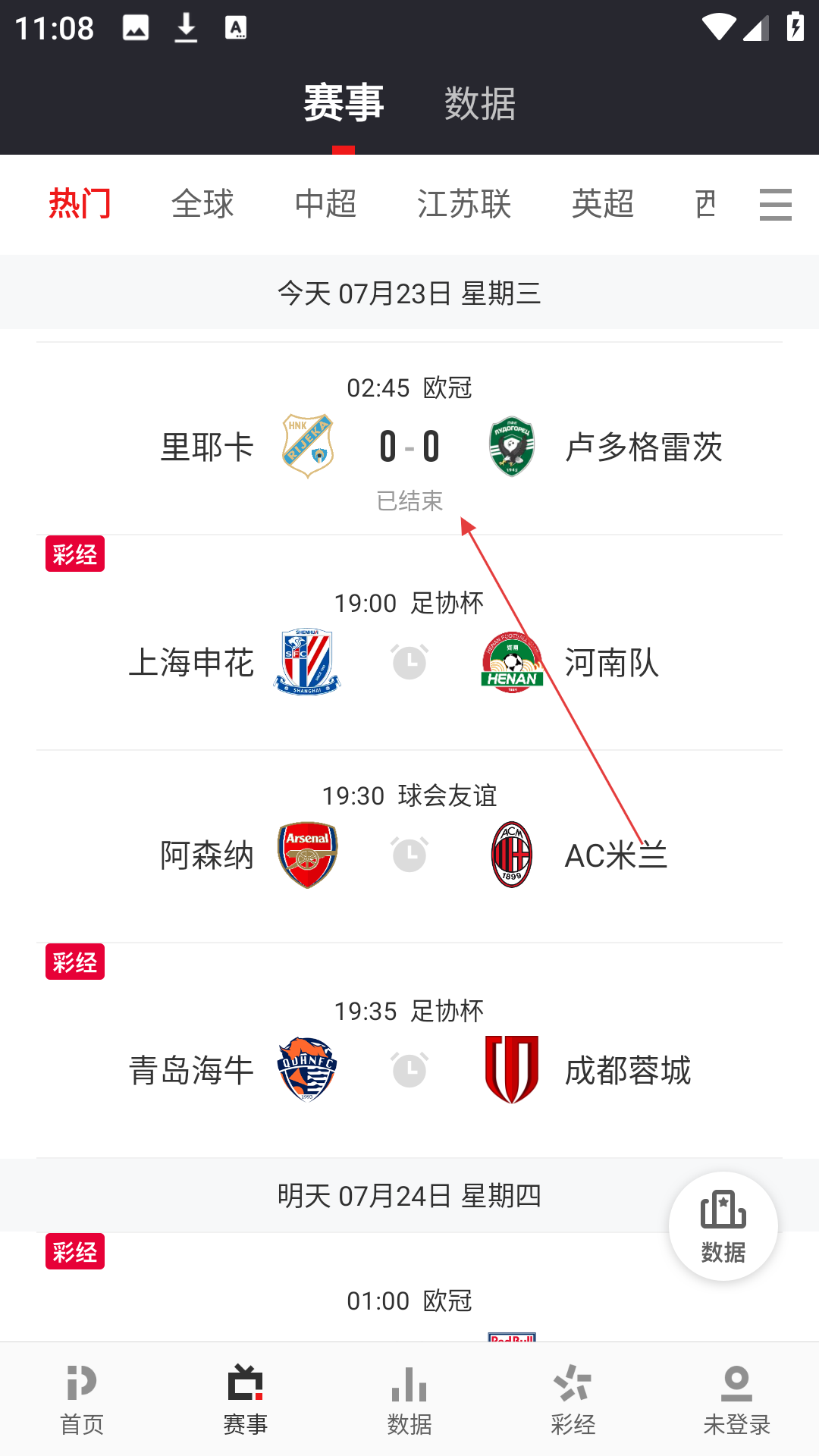Switch to the 数据 top tab
The height and width of the screenshot is (1456, 819).
[479, 103]
